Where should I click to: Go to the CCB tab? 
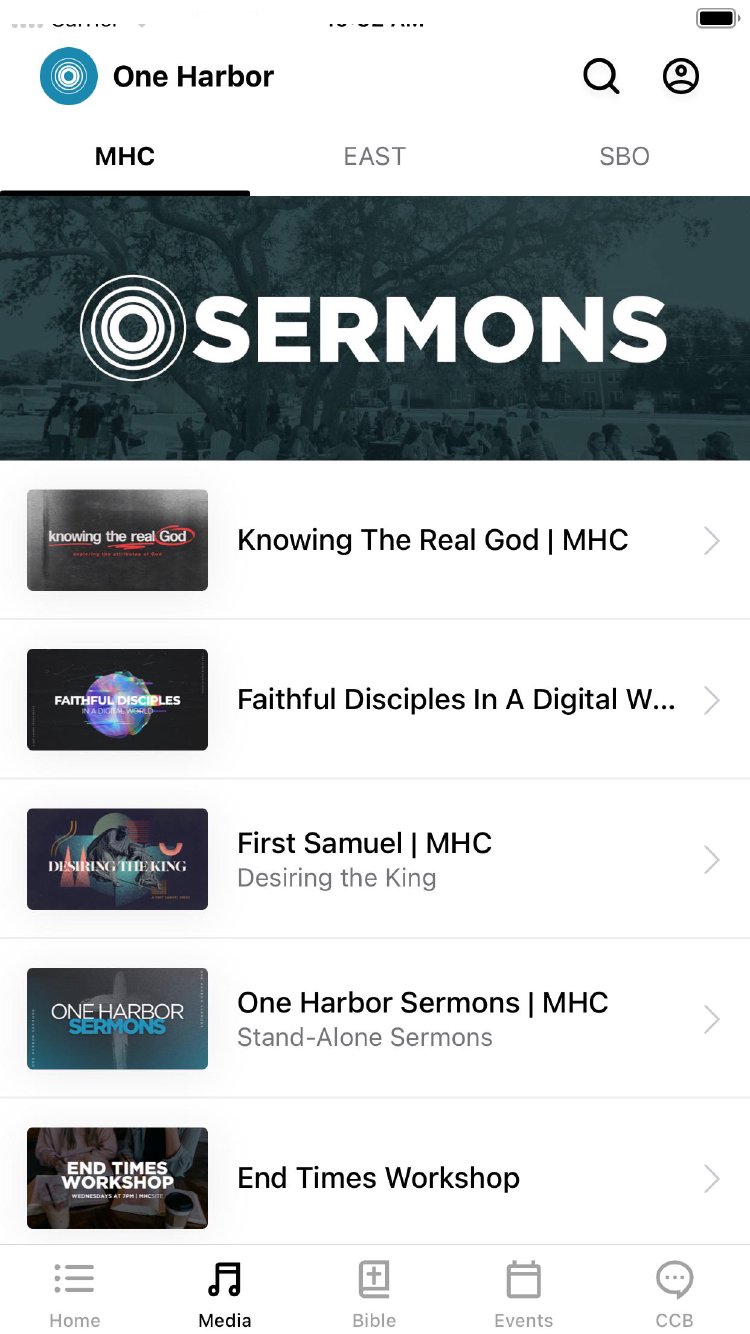click(x=674, y=1293)
